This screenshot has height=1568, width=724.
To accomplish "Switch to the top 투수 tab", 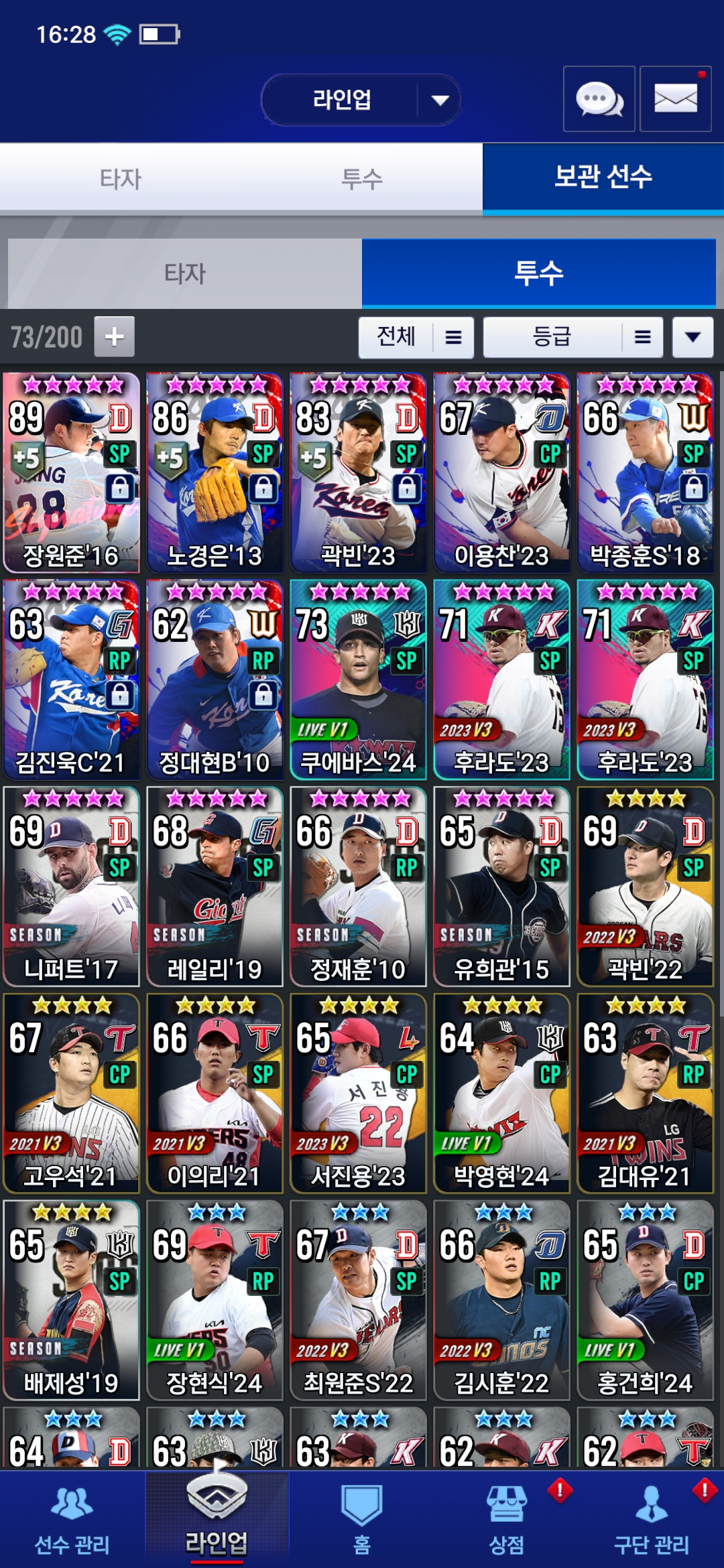I will (361, 178).
